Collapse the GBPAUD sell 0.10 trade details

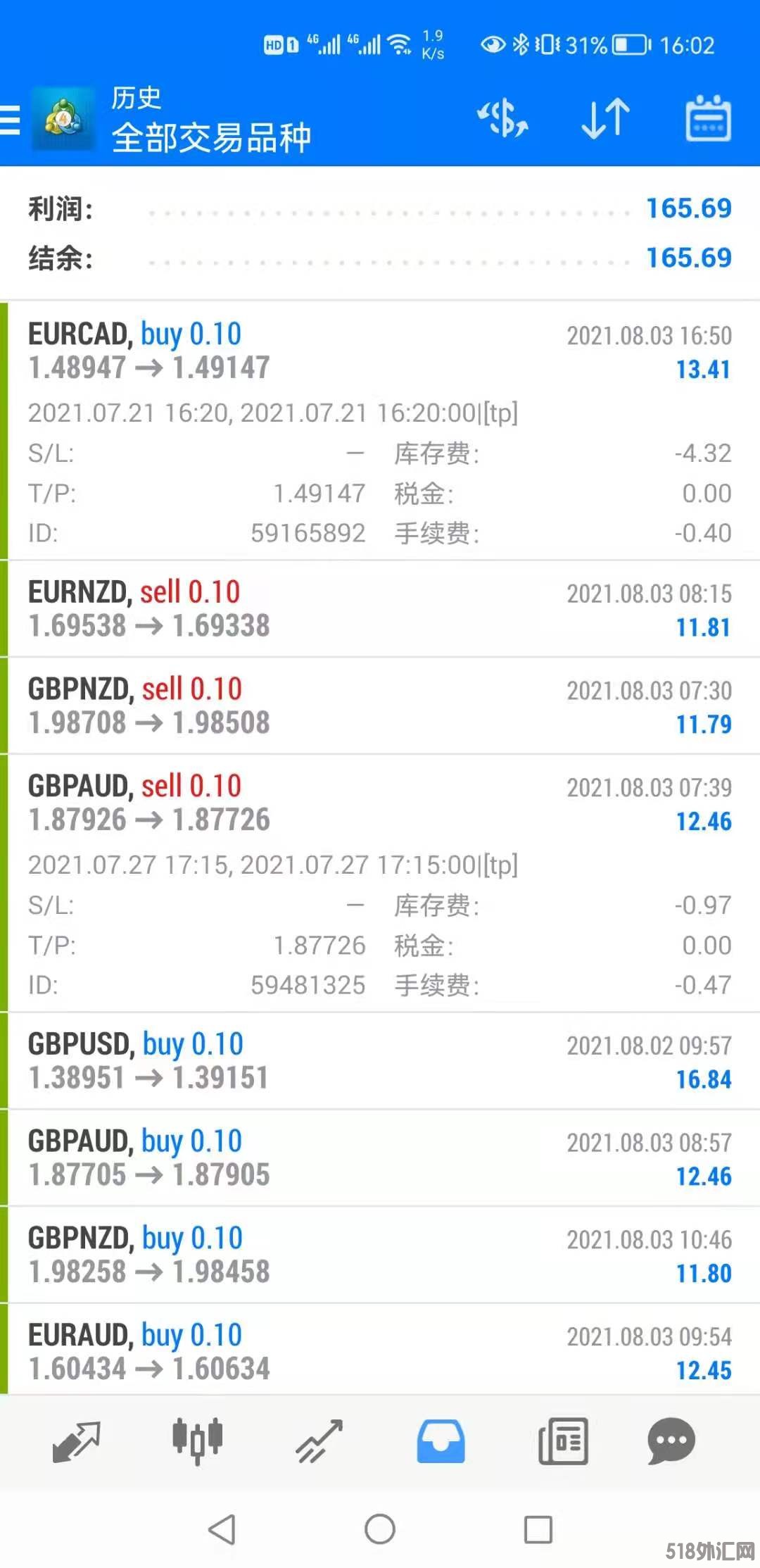tap(380, 803)
